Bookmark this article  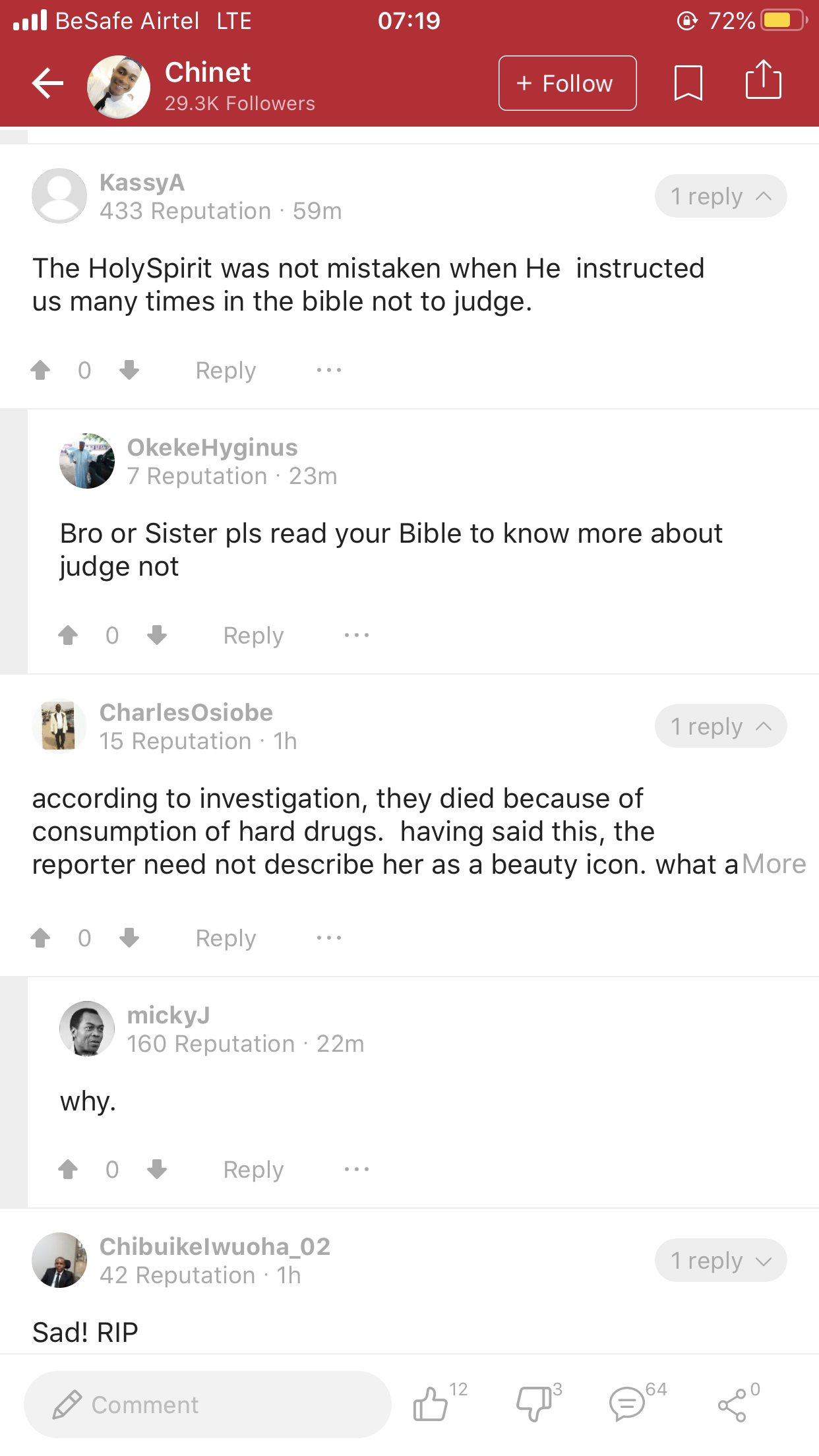[688, 84]
